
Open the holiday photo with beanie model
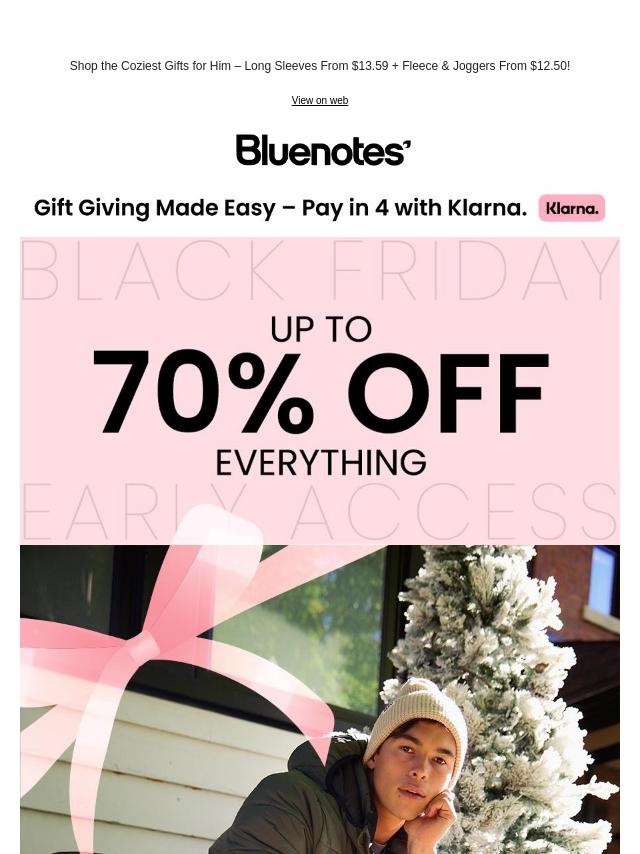point(320,700)
